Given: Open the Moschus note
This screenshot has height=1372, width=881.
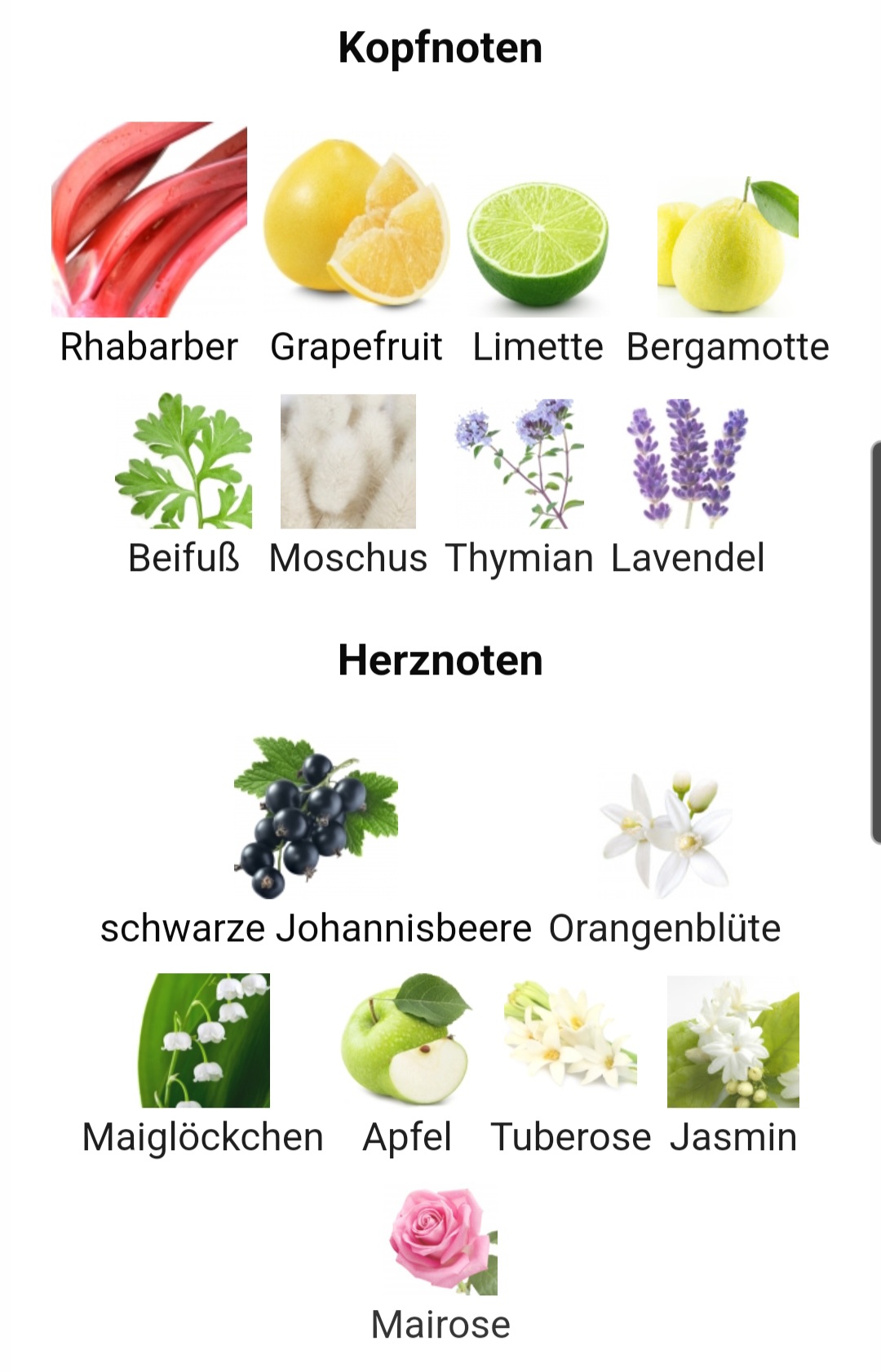Looking at the screenshot, I should coord(348,462).
